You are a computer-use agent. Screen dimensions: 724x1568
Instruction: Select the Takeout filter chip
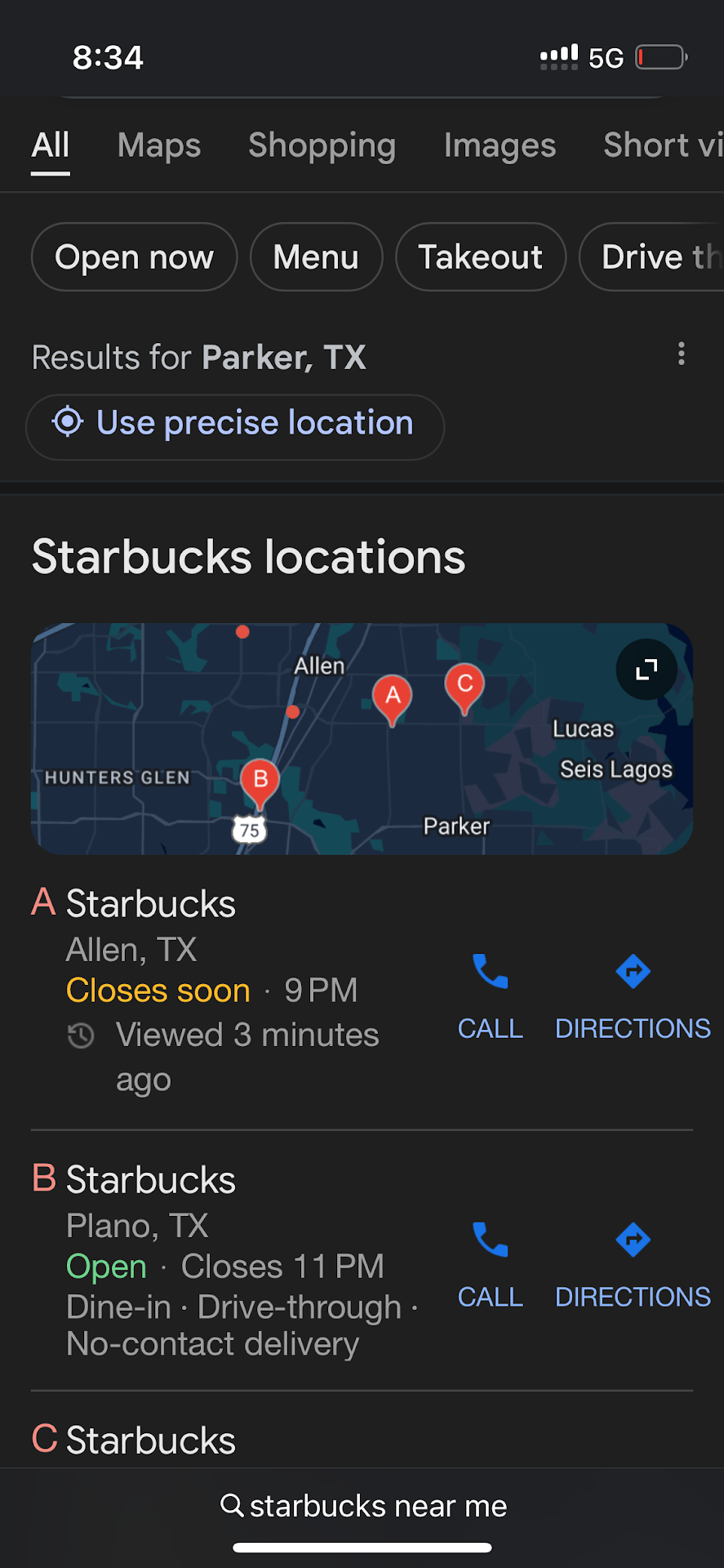[x=480, y=257]
